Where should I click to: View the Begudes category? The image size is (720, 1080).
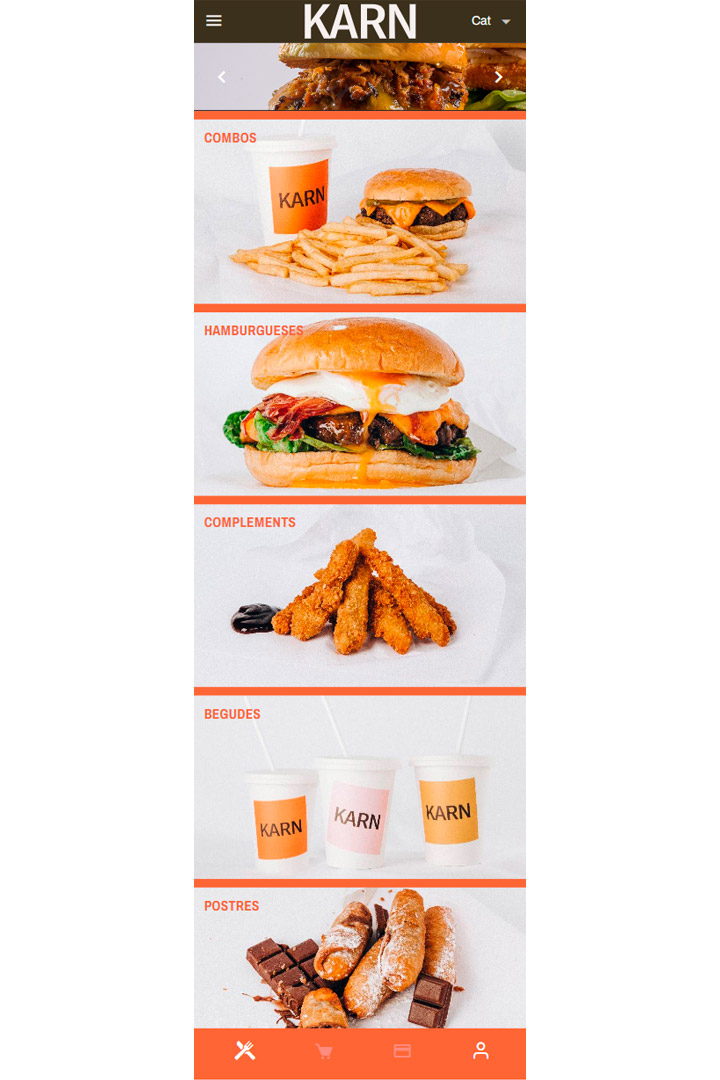pyautogui.click(x=359, y=788)
